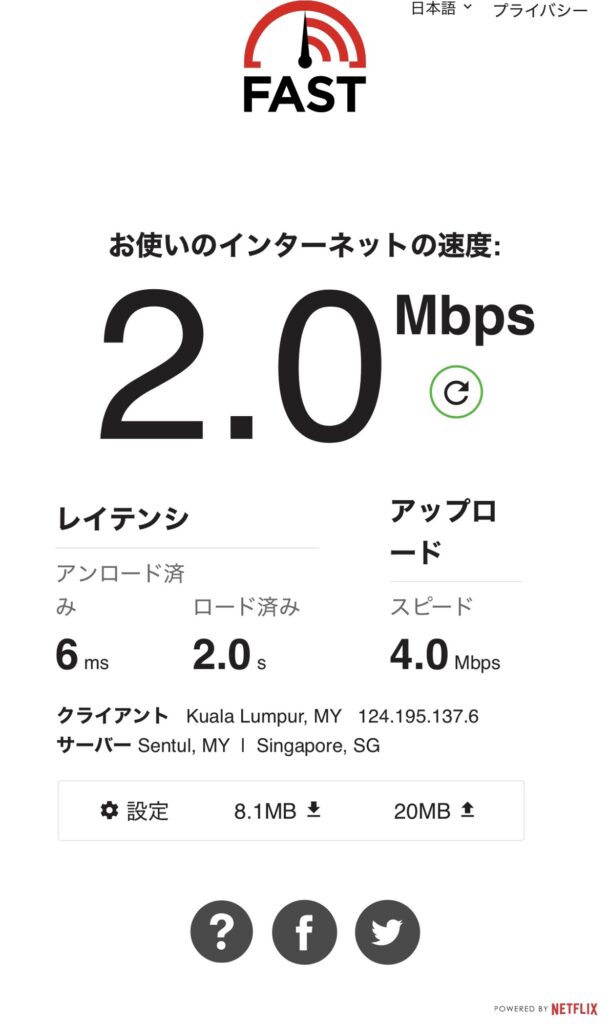Open the help question mark icon
This screenshot has width=610, height=1024.
pyautogui.click(x=223, y=932)
